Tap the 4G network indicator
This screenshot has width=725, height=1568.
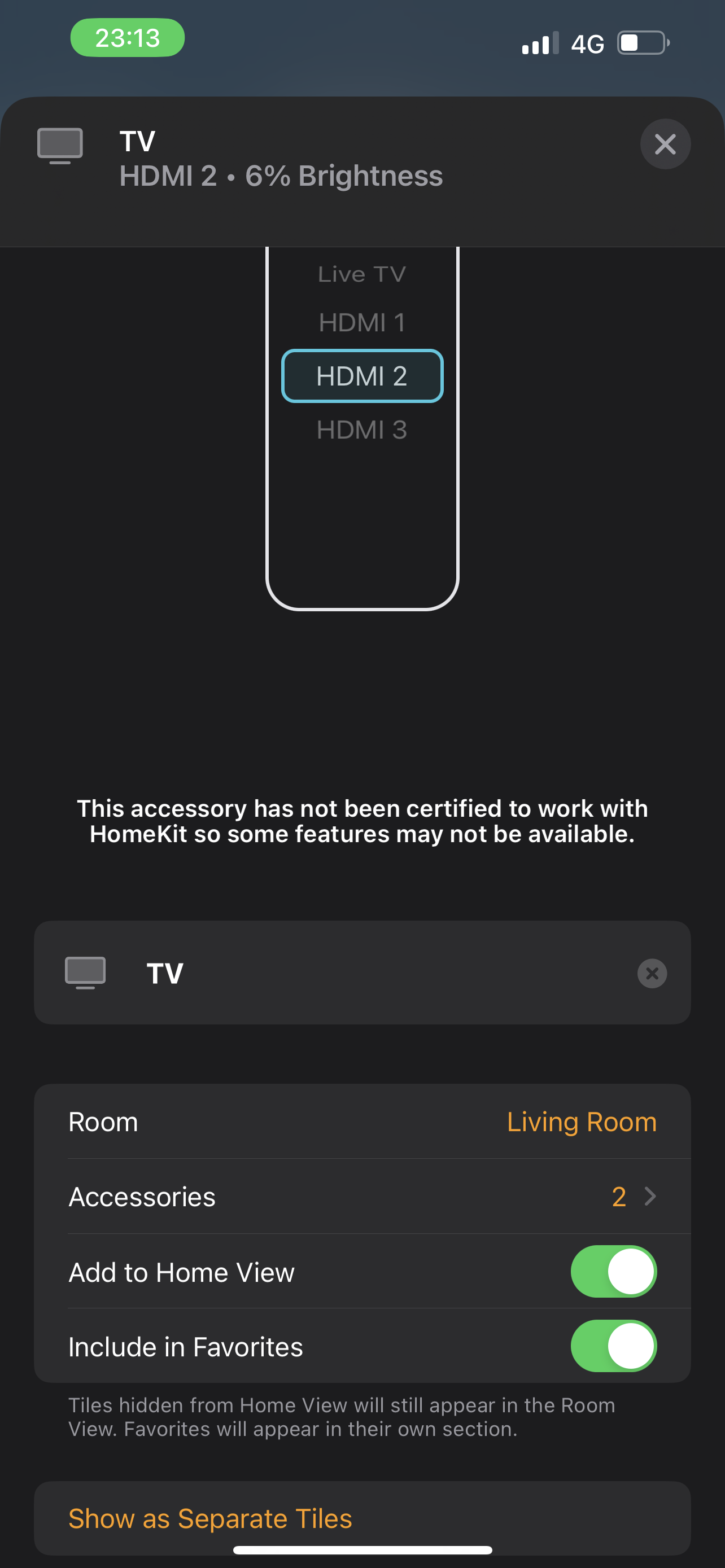click(586, 42)
